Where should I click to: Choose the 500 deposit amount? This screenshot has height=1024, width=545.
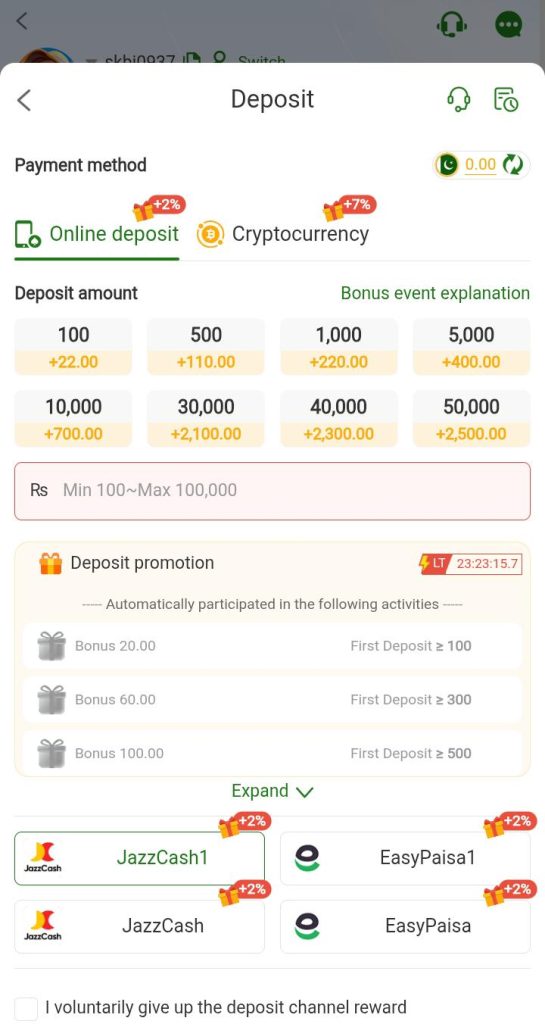206,347
